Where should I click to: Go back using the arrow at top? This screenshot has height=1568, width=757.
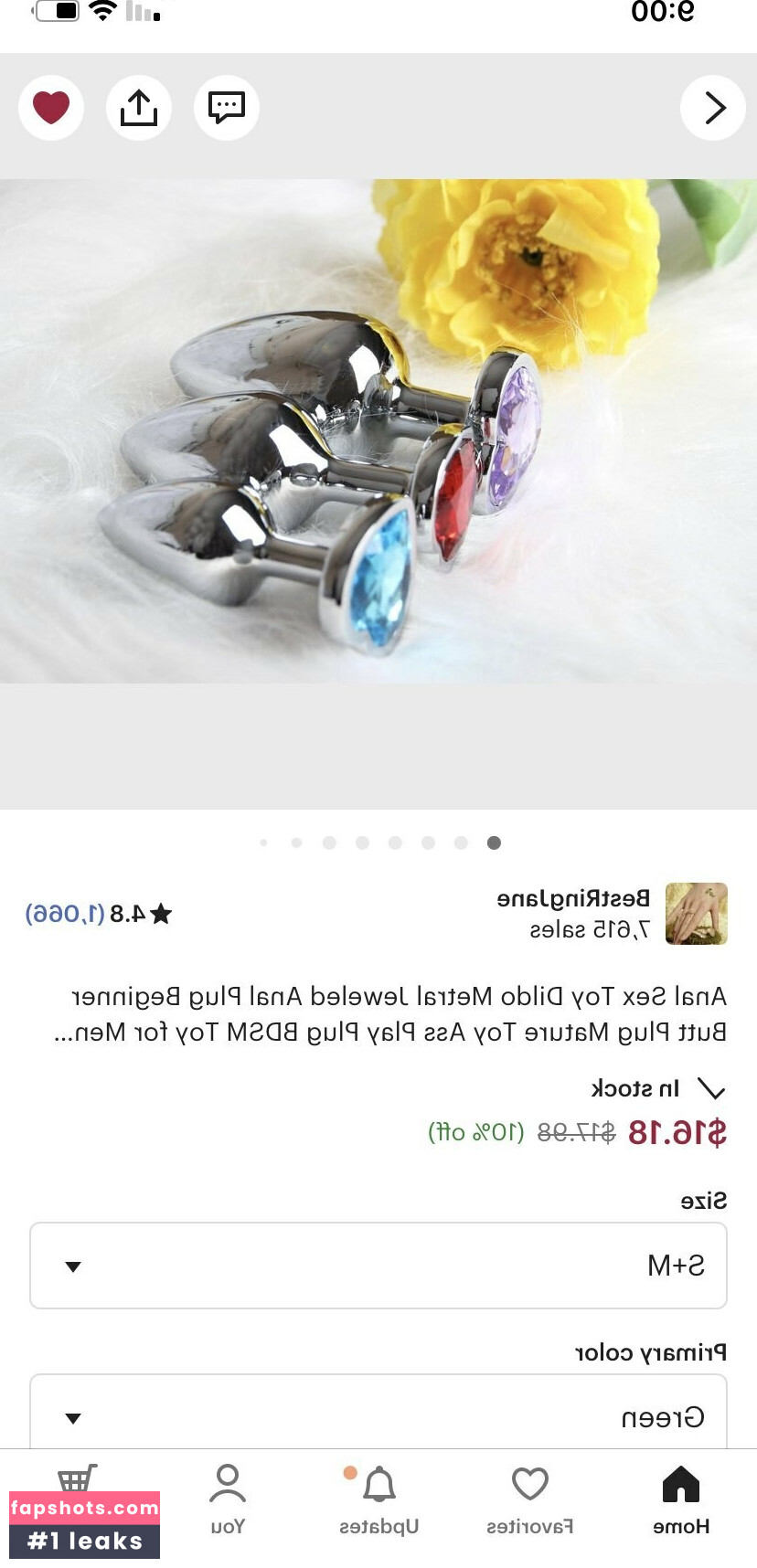712,107
